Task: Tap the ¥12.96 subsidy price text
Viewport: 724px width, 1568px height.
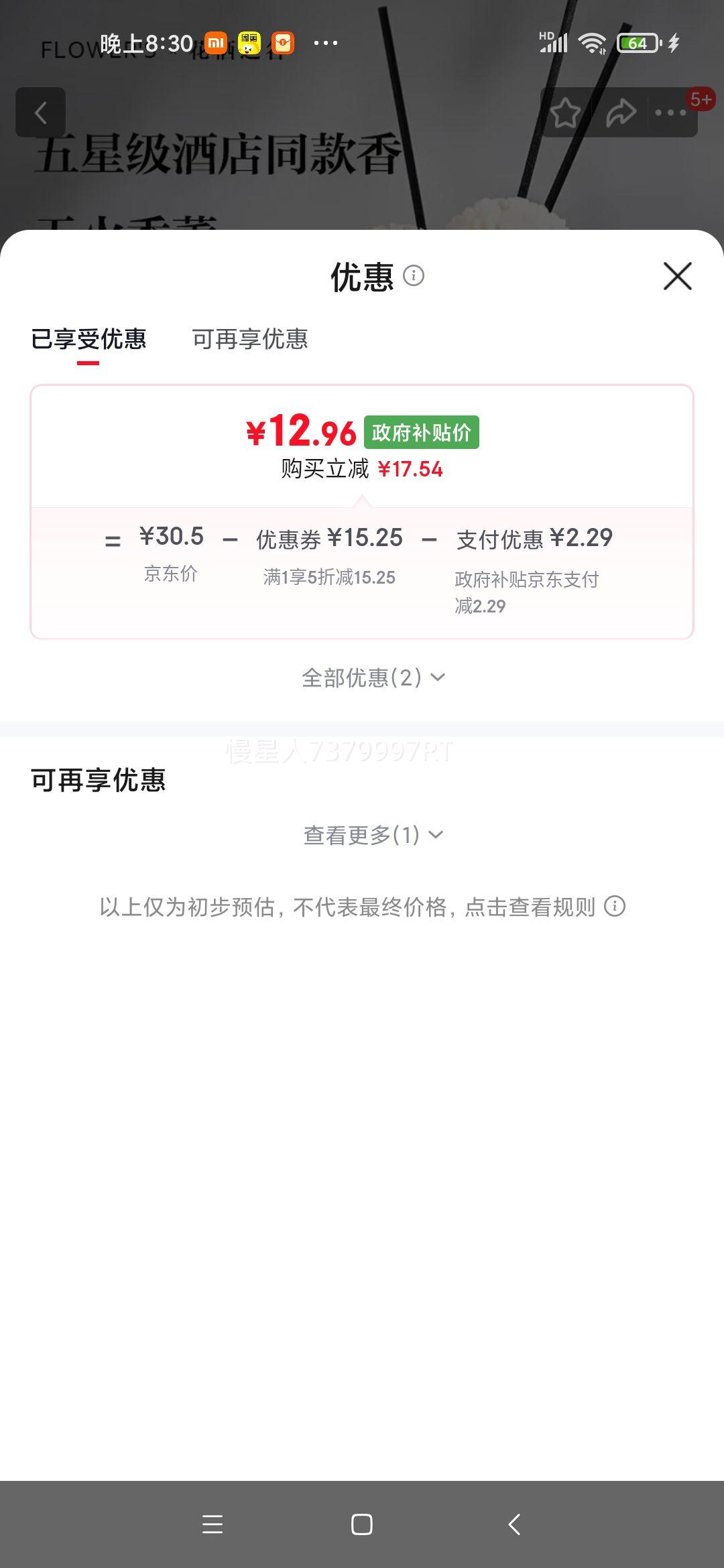Action: tap(303, 433)
